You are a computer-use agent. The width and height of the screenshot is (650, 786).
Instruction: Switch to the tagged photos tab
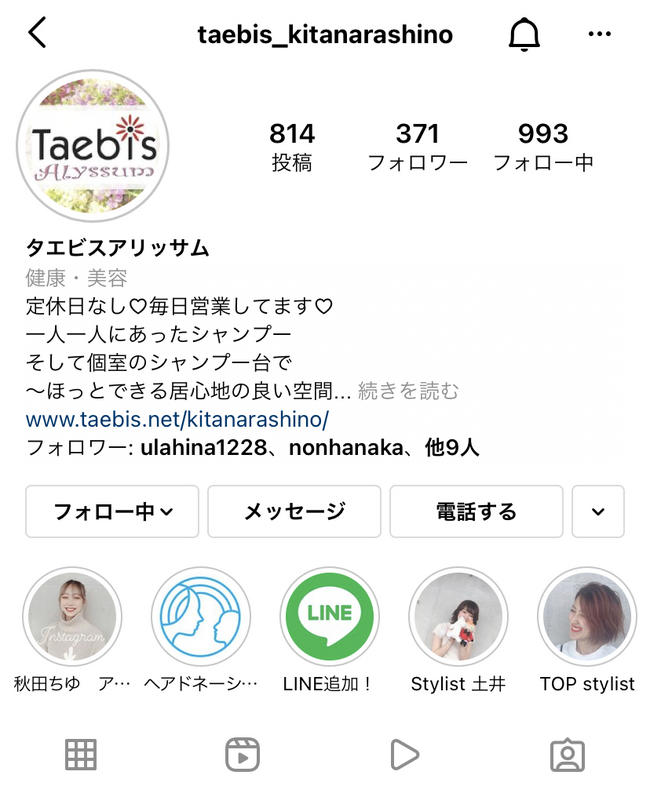tap(567, 754)
